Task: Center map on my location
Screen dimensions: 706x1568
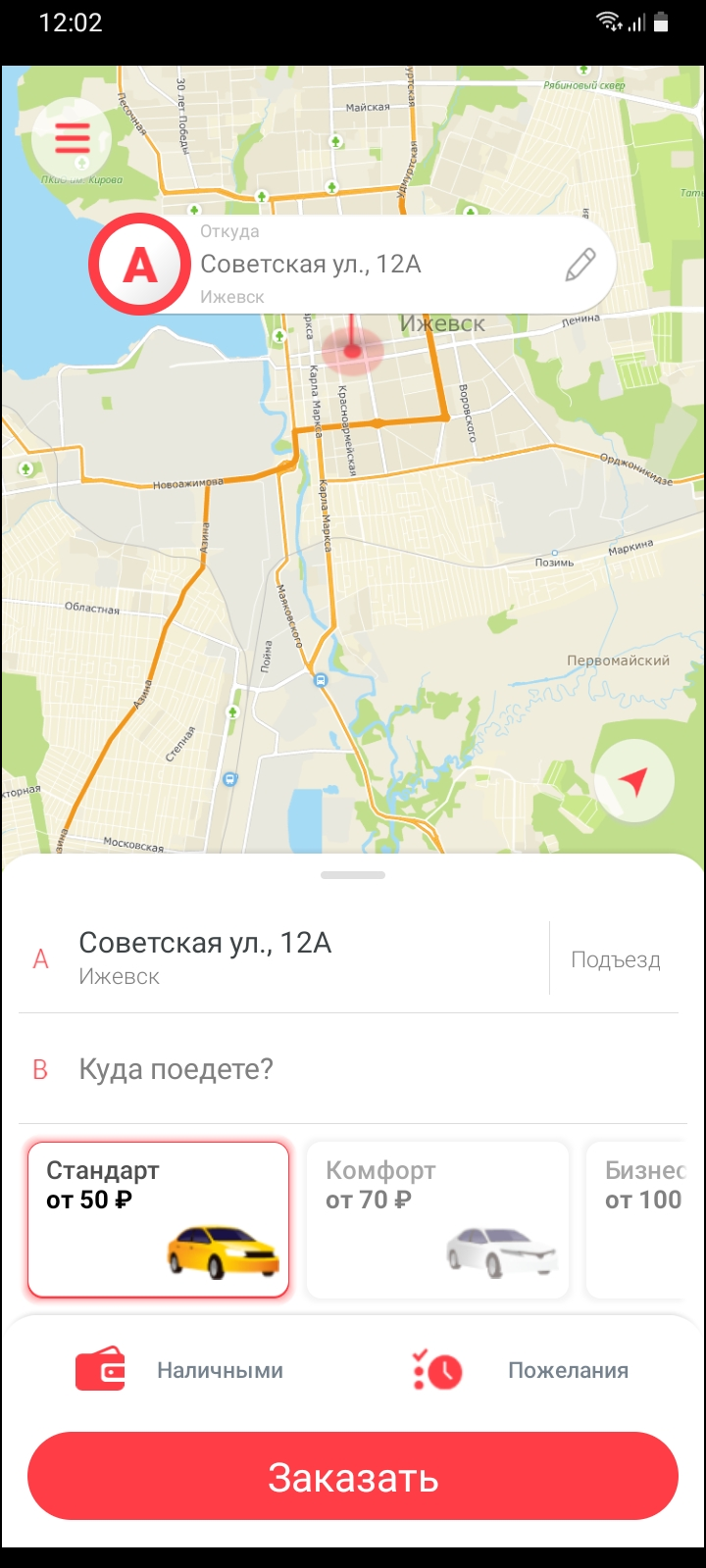Action: coord(633,781)
